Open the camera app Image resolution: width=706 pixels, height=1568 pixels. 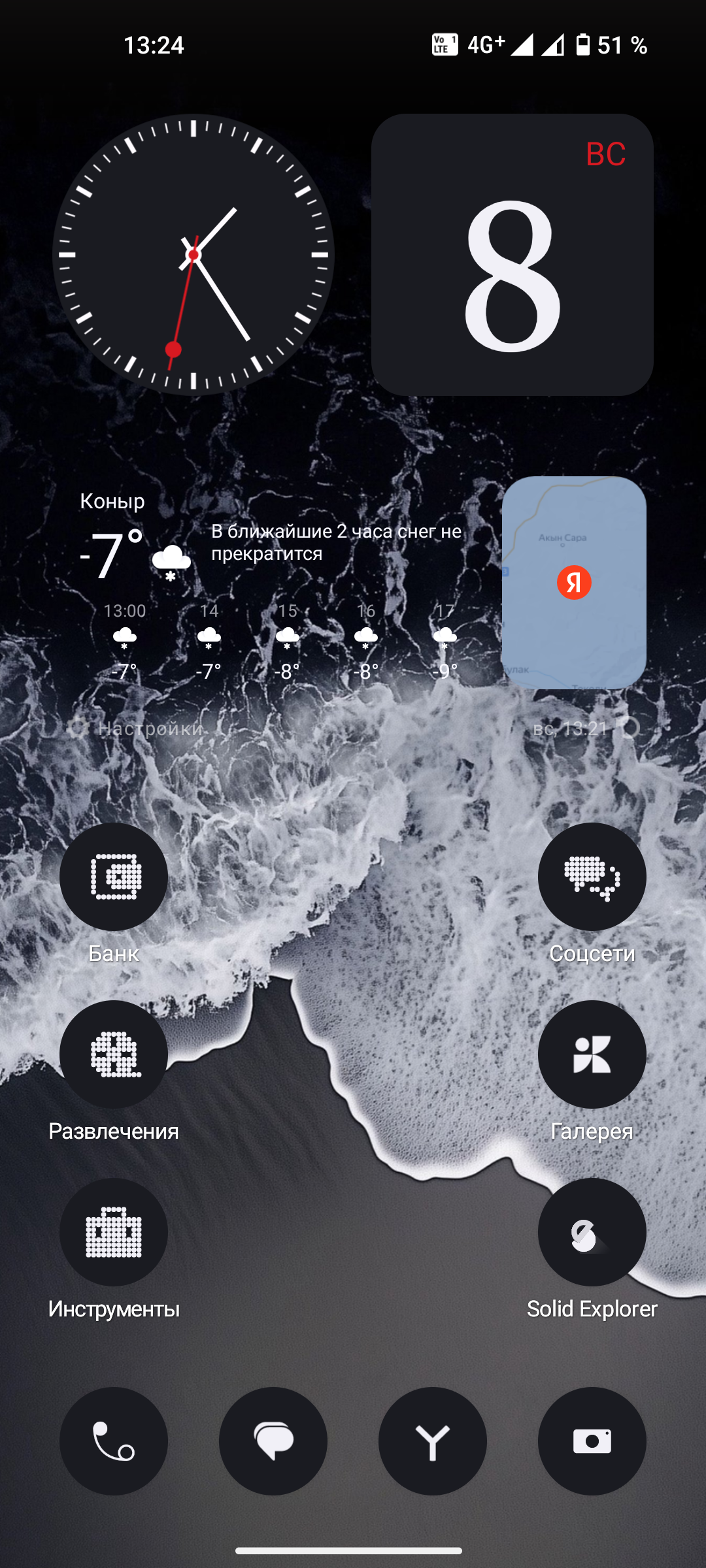coord(592,1441)
